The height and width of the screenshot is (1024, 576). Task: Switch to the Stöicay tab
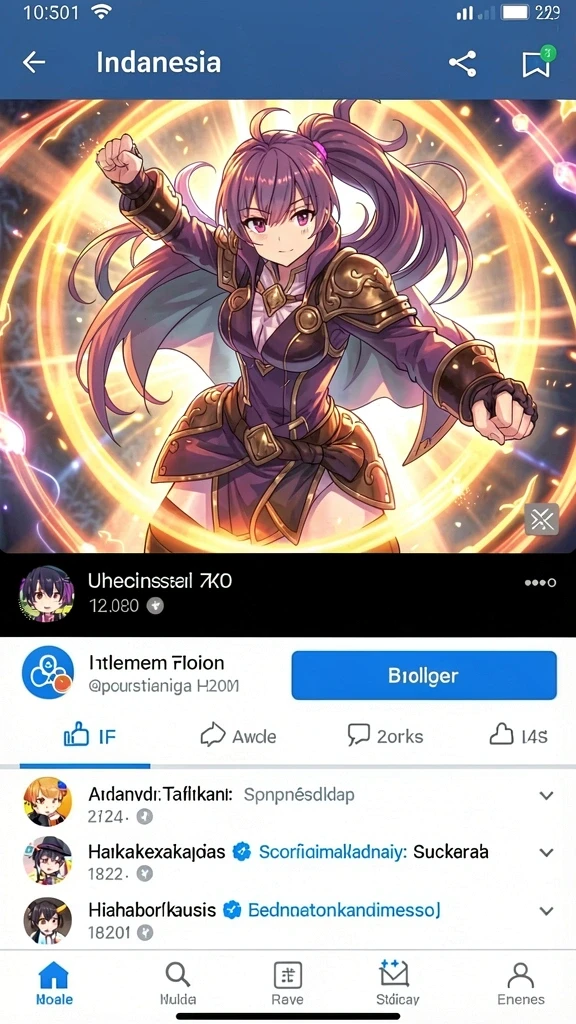(x=397, y=984)
